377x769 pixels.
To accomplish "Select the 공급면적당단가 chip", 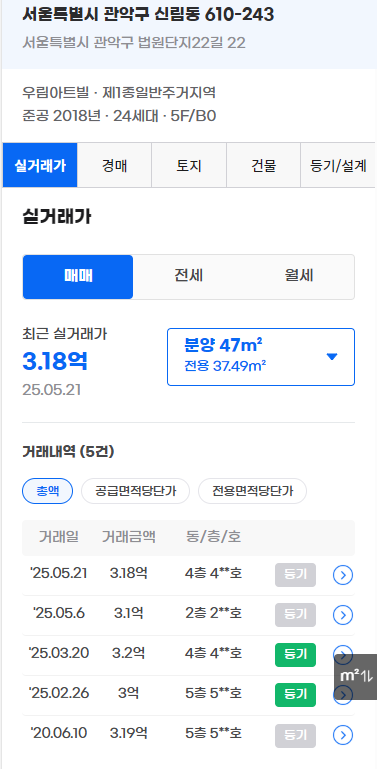I will pos(135,491).
